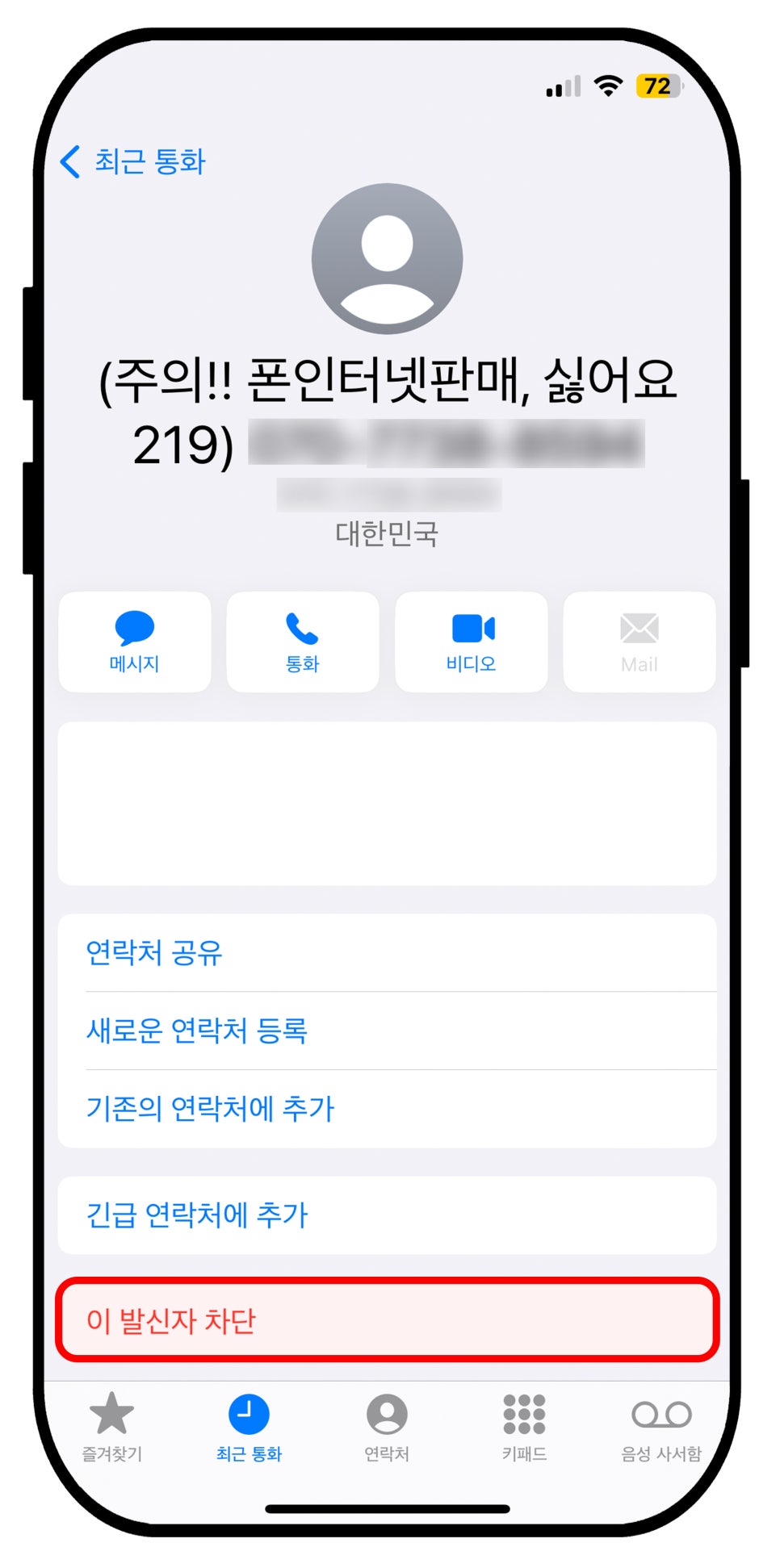Choose 기존의 연락처에 추가
The image size is (780, 1568).
pos(388,1109)
